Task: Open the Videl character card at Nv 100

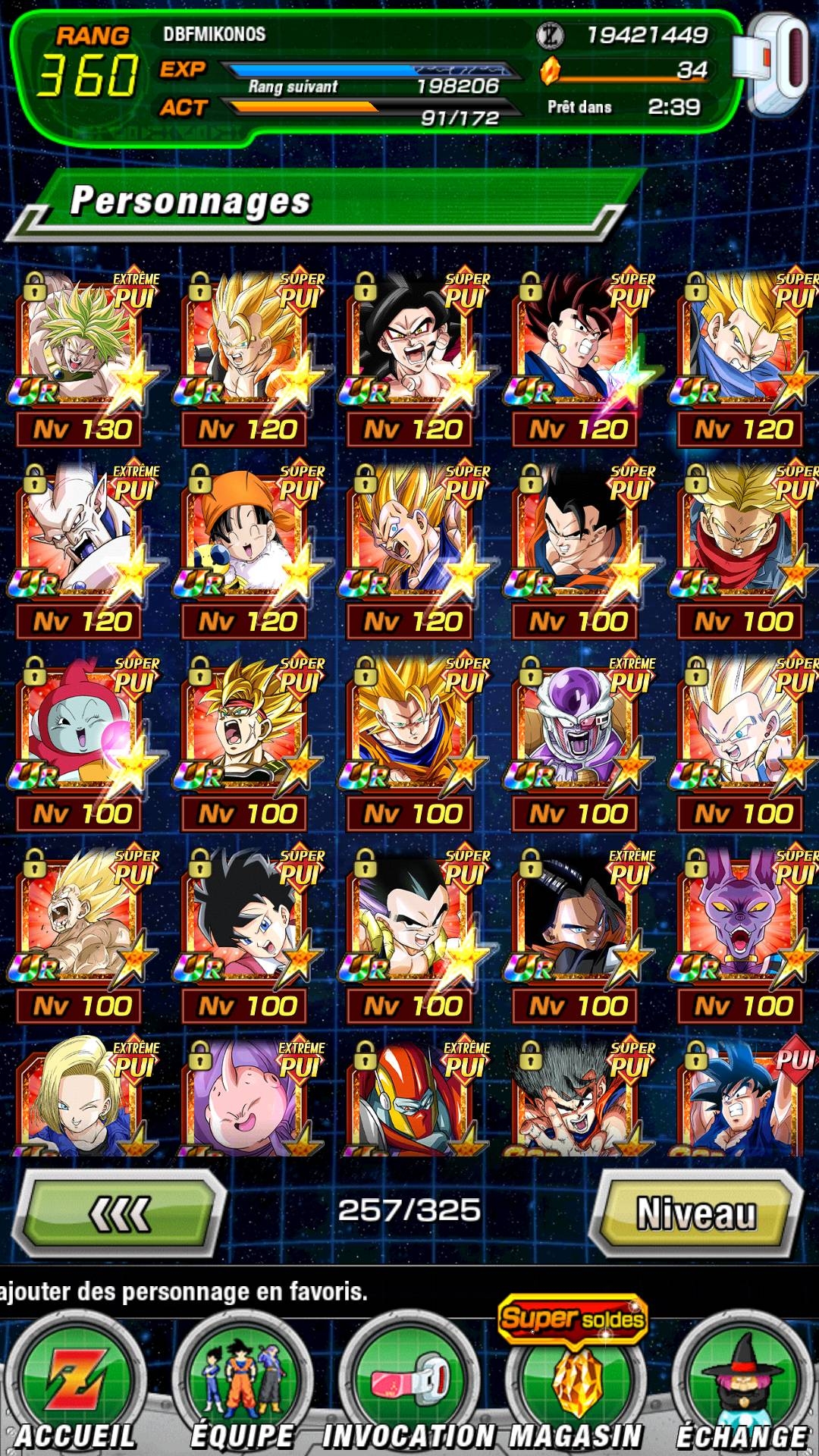Action: [249, 936]
